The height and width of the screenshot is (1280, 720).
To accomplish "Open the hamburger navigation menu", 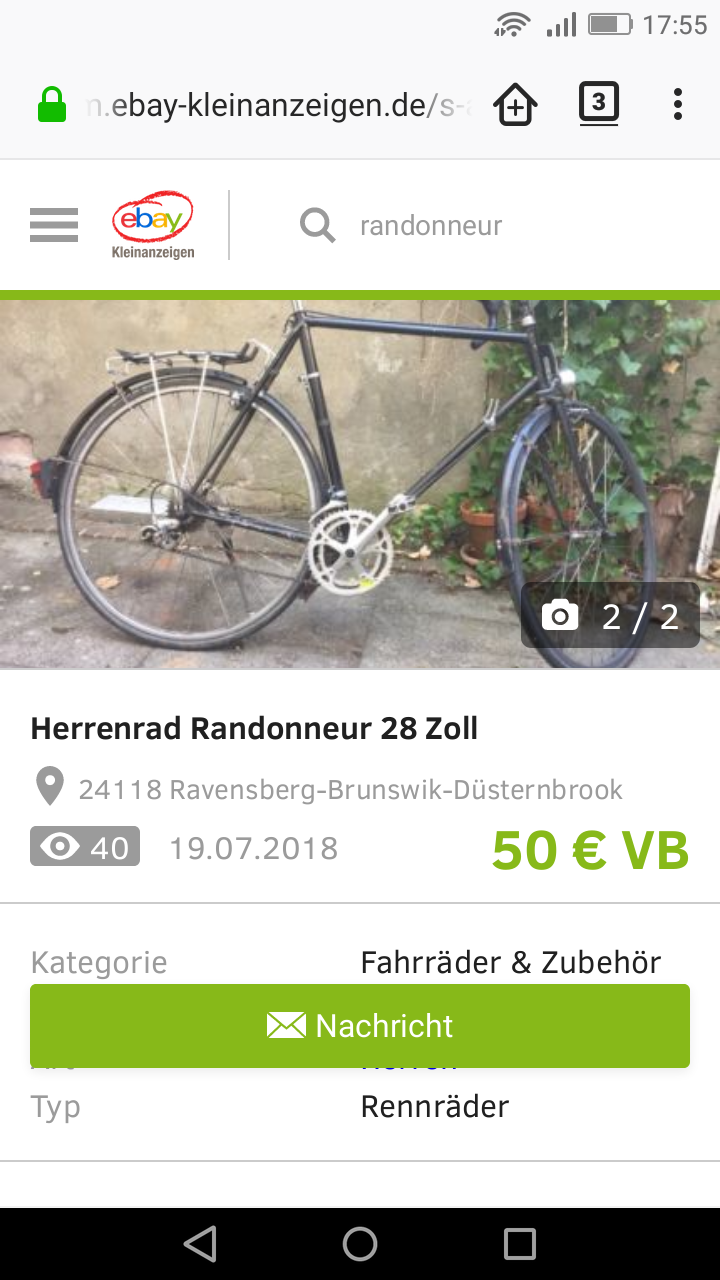I will tap(54, 225).
